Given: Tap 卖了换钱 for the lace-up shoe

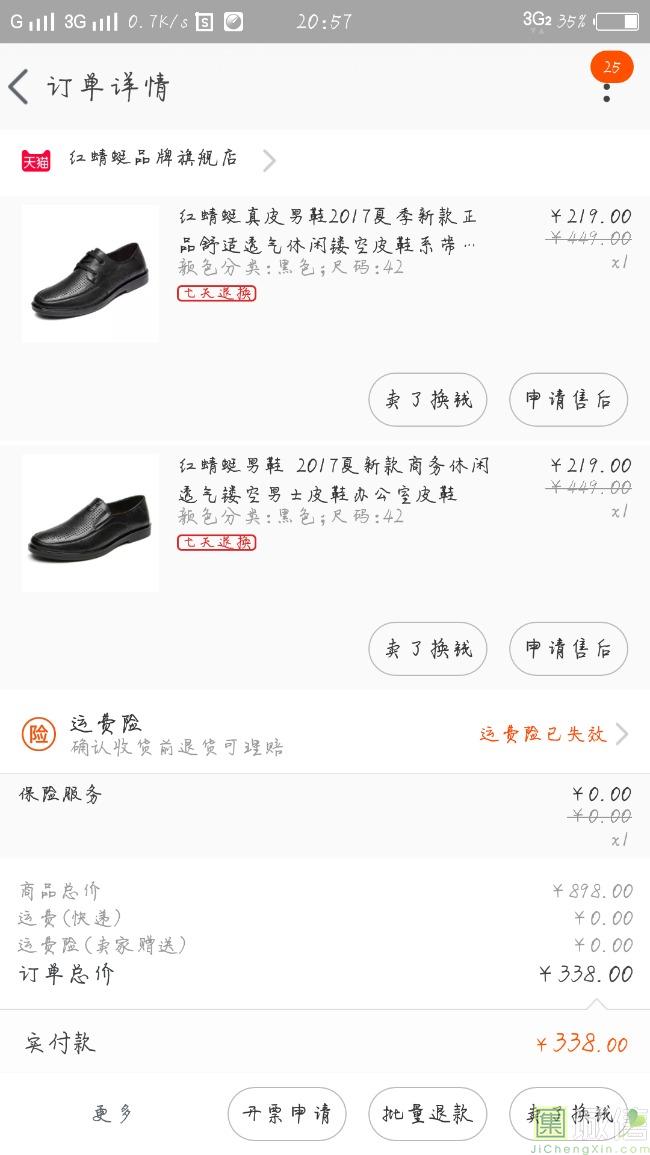Looking at the screenshot, I should click(428, 400).
